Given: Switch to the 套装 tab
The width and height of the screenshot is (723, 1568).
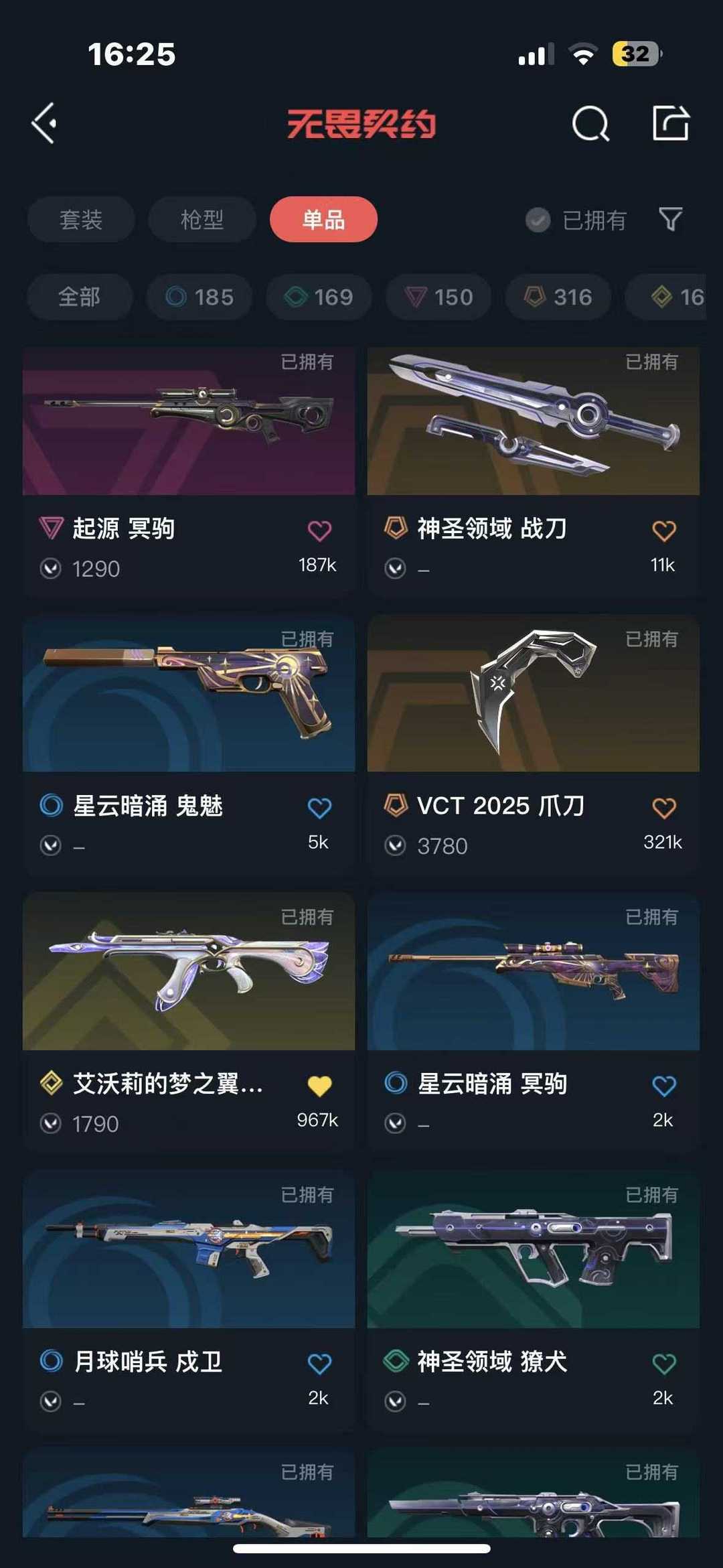Looking at the screenshot, I should pyautogui.click(x=81, y=219).
